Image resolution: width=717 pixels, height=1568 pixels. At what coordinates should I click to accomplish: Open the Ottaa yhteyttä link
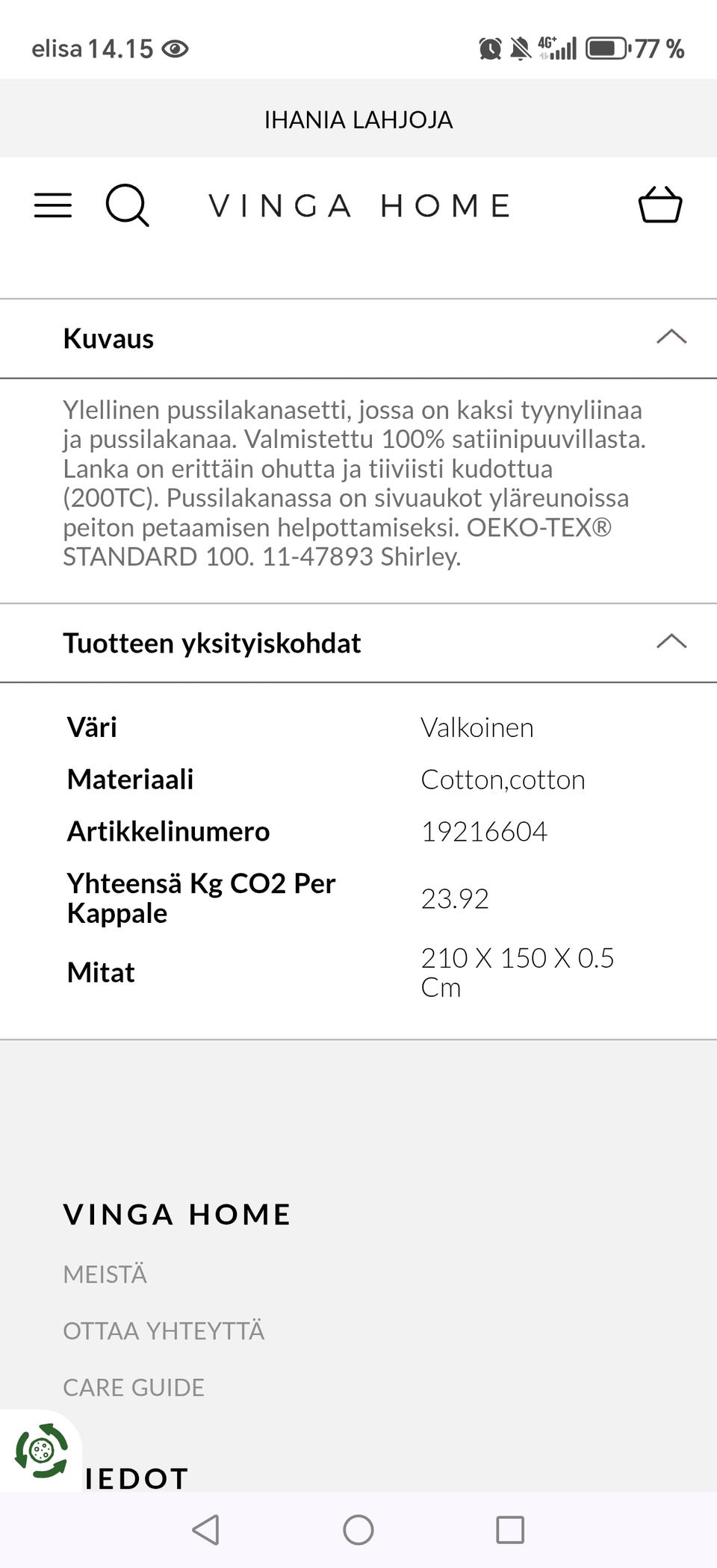(x=164, y=1331)
